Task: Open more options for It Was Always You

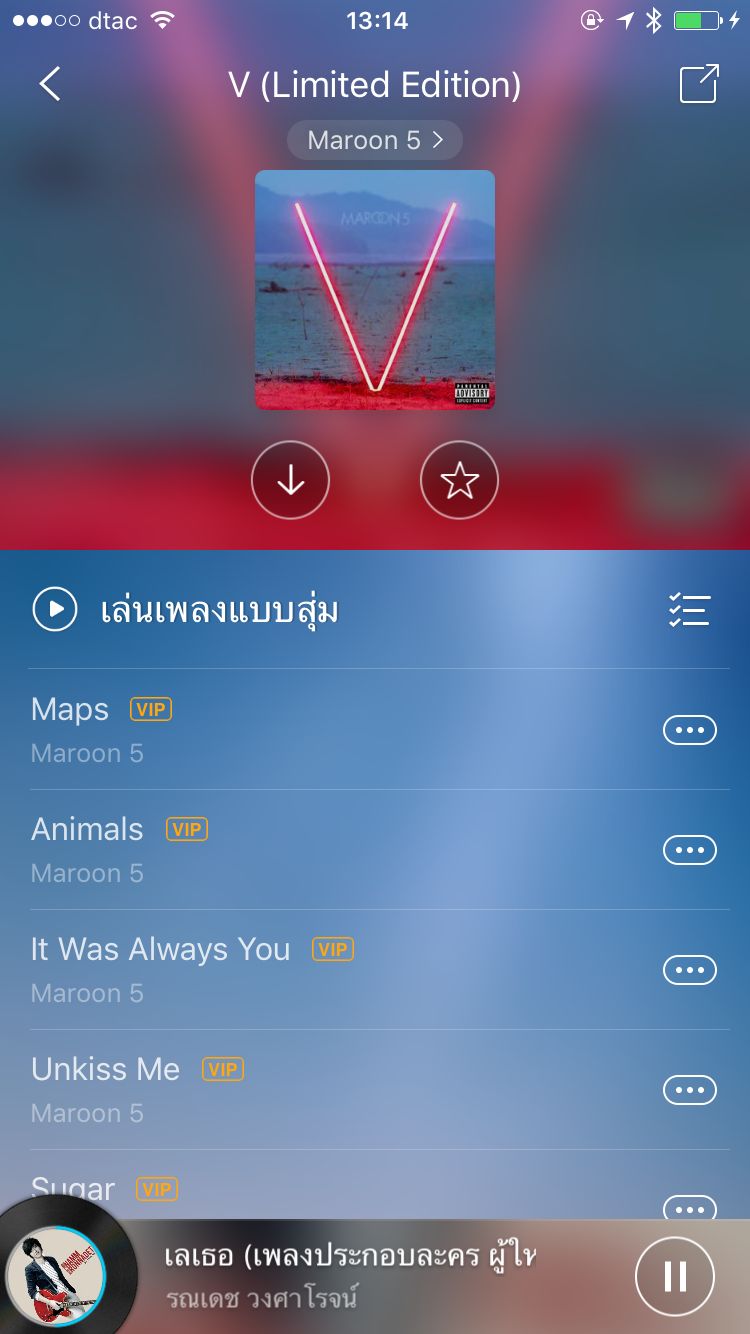Action: tap(689, 970)
